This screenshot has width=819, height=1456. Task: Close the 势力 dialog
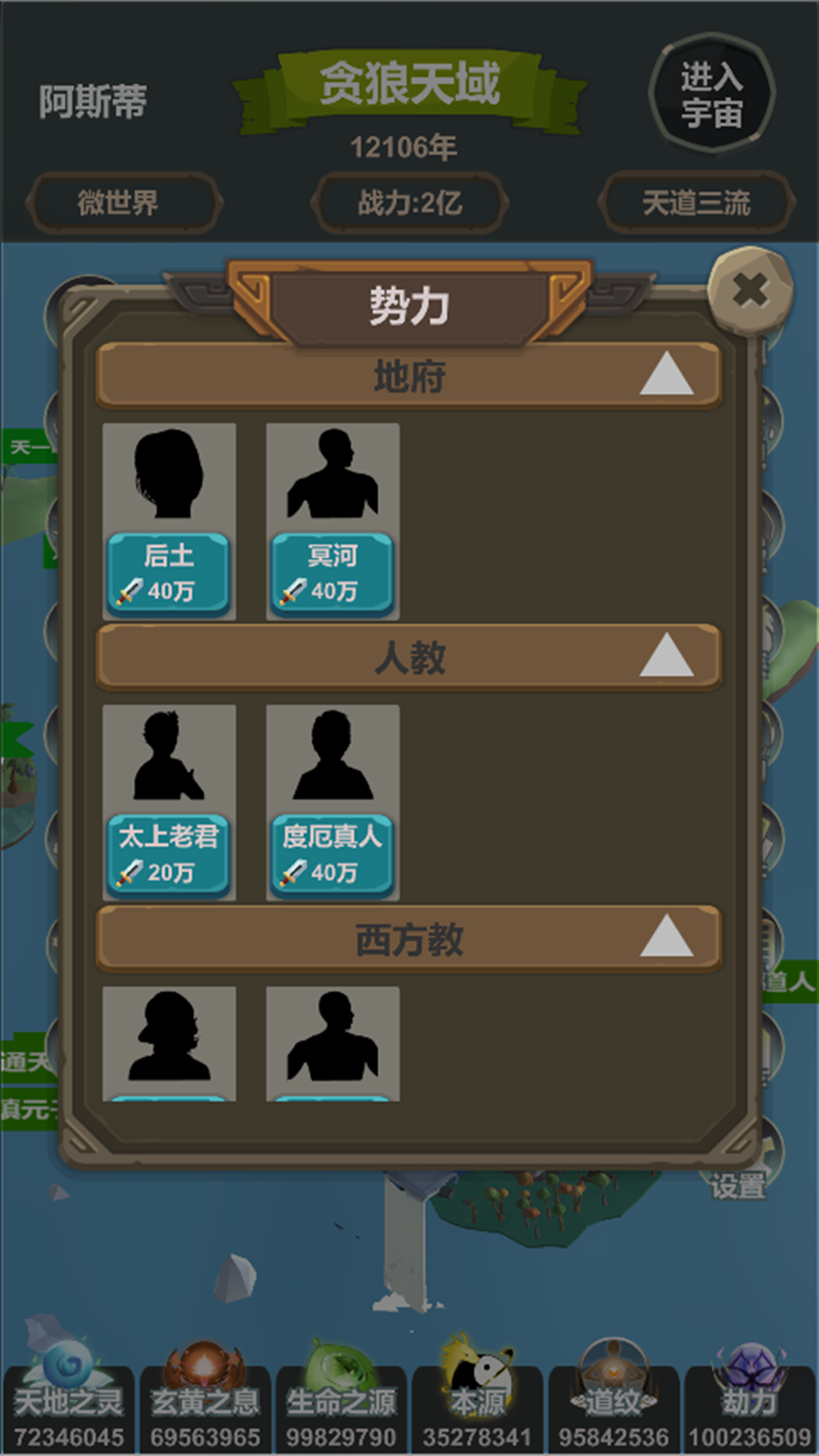750,291
